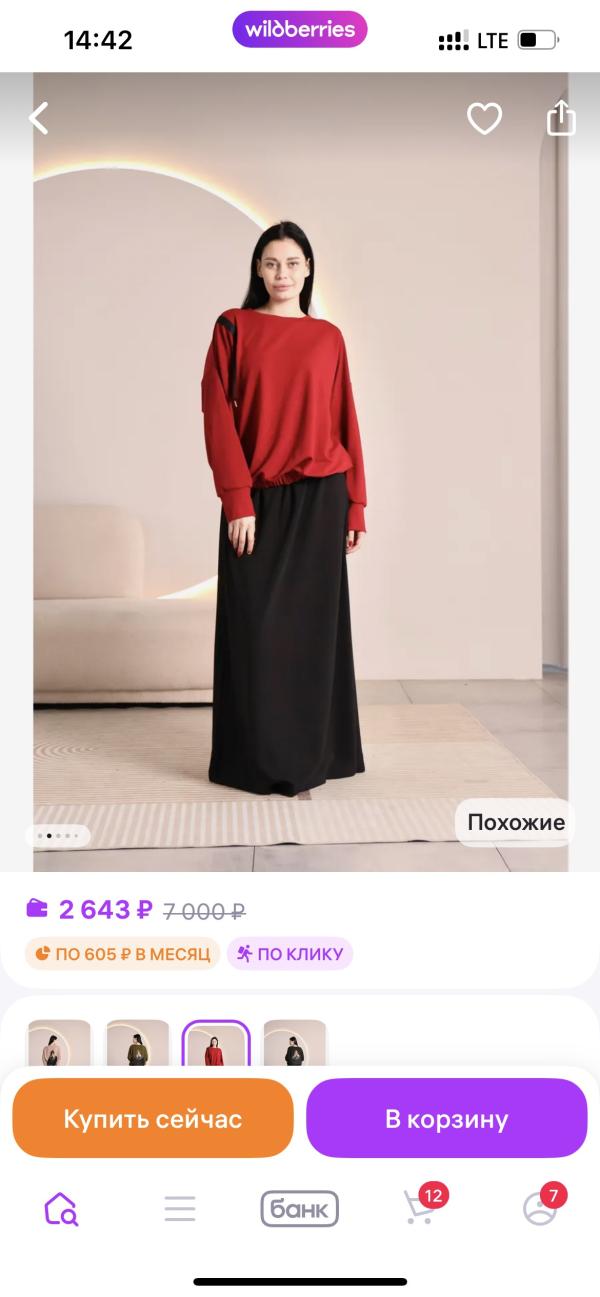Add this product to favorites
This screenshot has height=1297, width=600.
click(485, 119)
